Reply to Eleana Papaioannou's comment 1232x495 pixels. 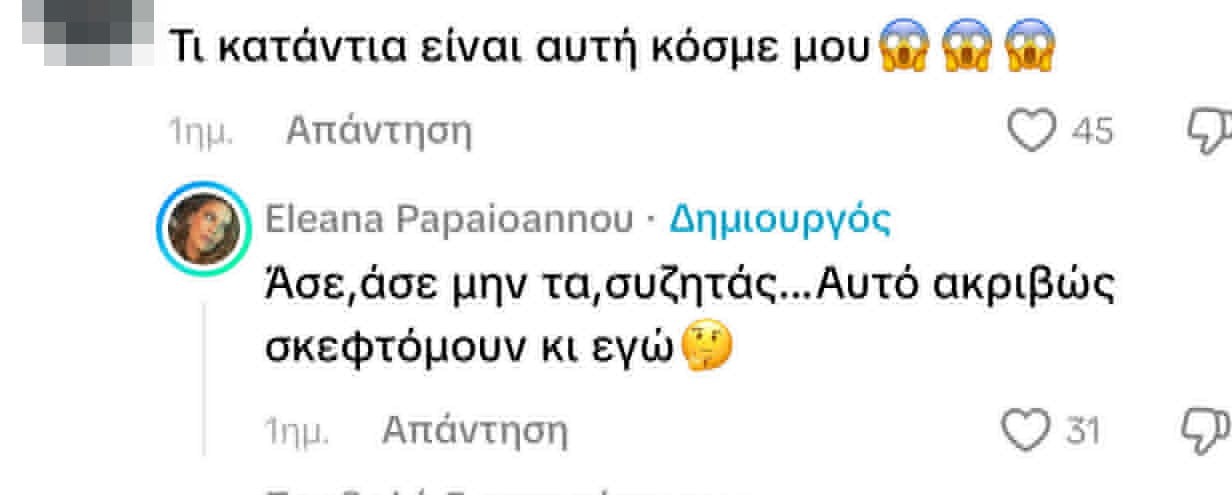(474, 431)
